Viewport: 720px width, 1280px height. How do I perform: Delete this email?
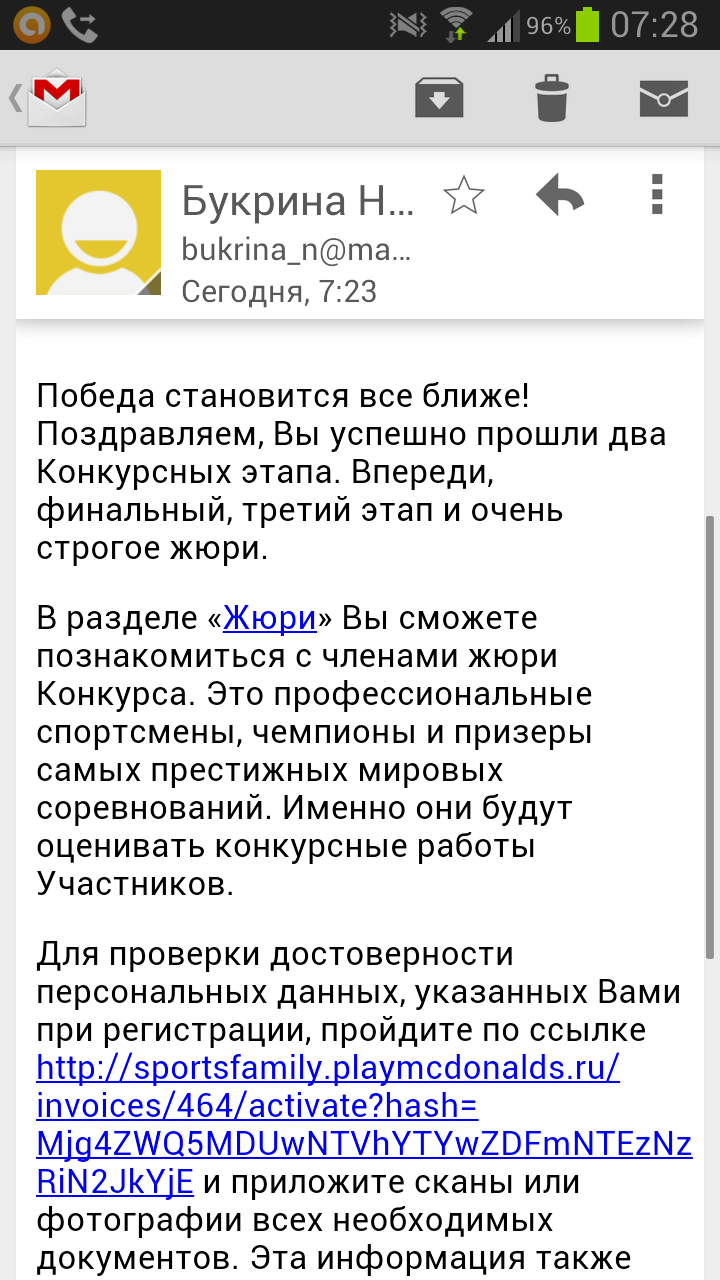(x=551, y=98)
